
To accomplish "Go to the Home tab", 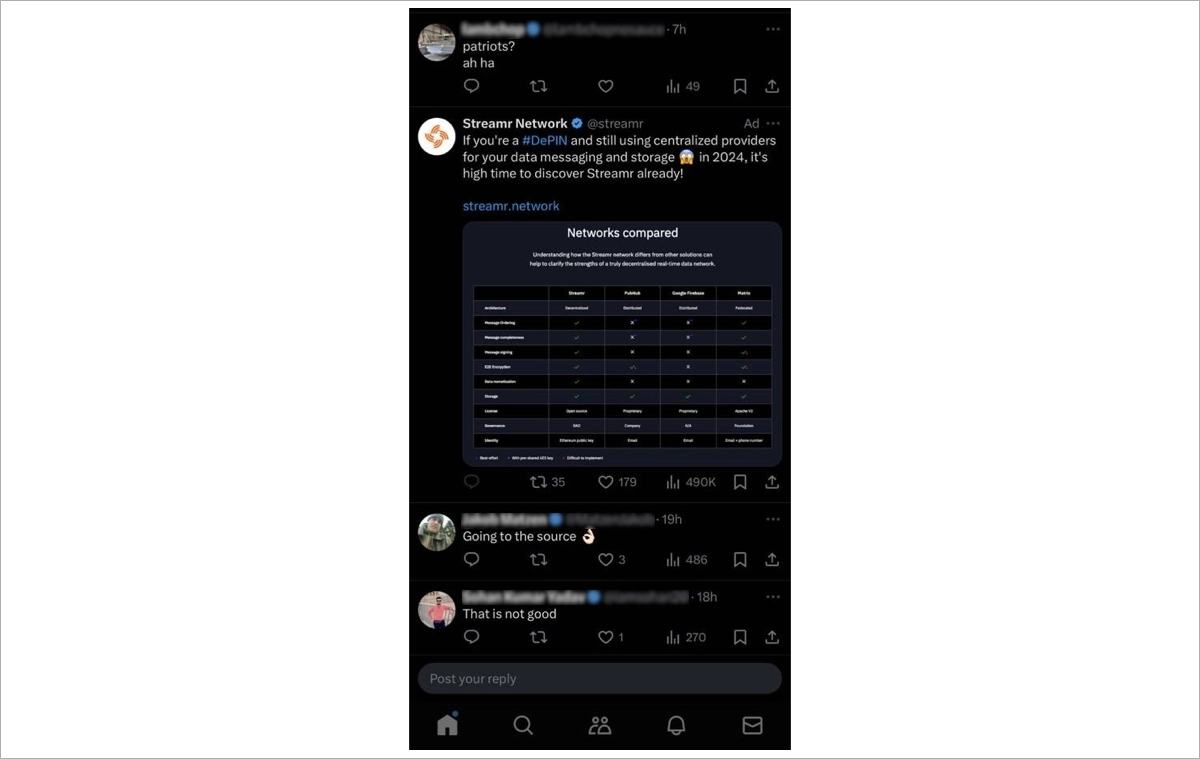I will point(447,725).
